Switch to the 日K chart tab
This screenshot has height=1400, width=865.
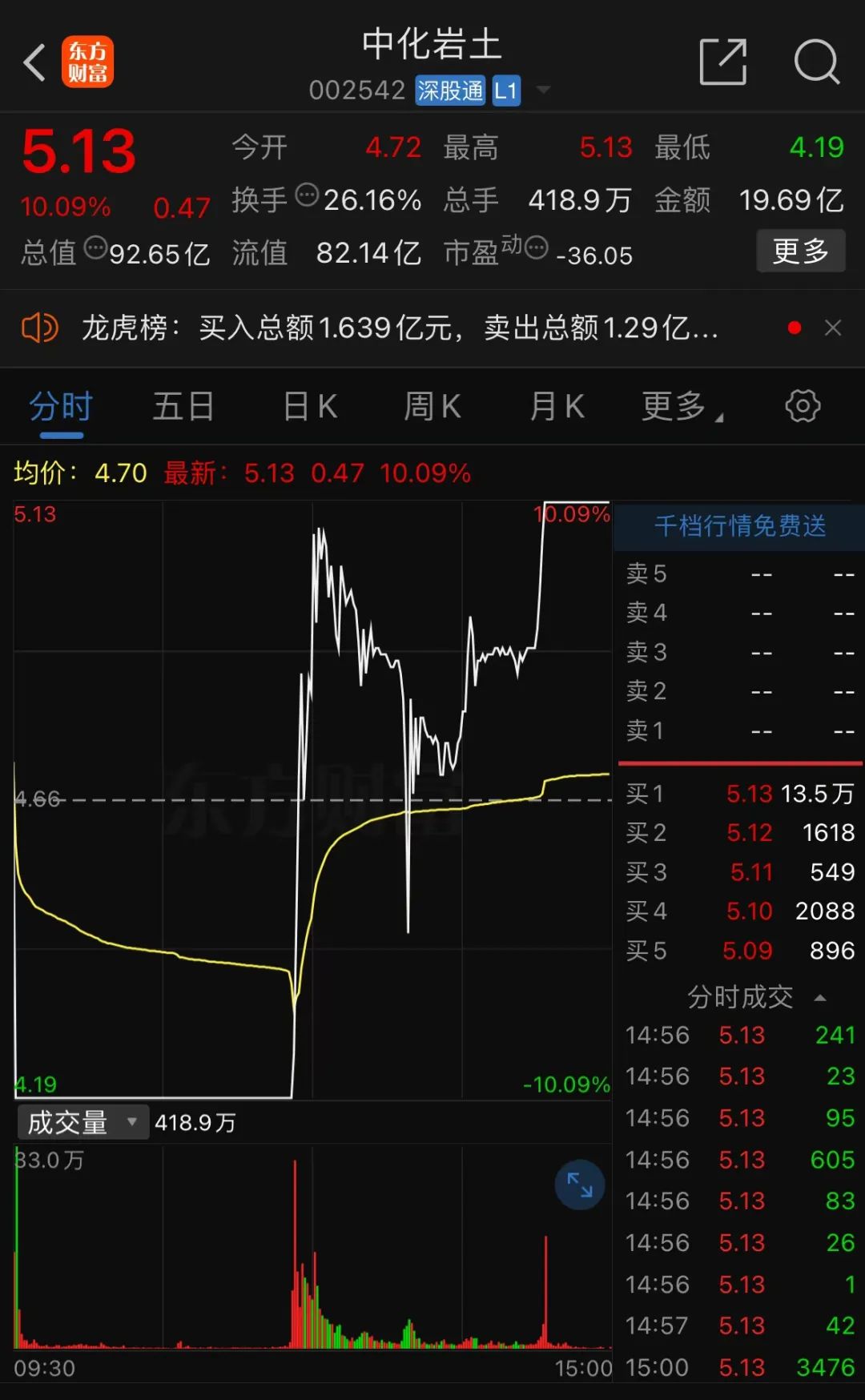click(310, 407)
